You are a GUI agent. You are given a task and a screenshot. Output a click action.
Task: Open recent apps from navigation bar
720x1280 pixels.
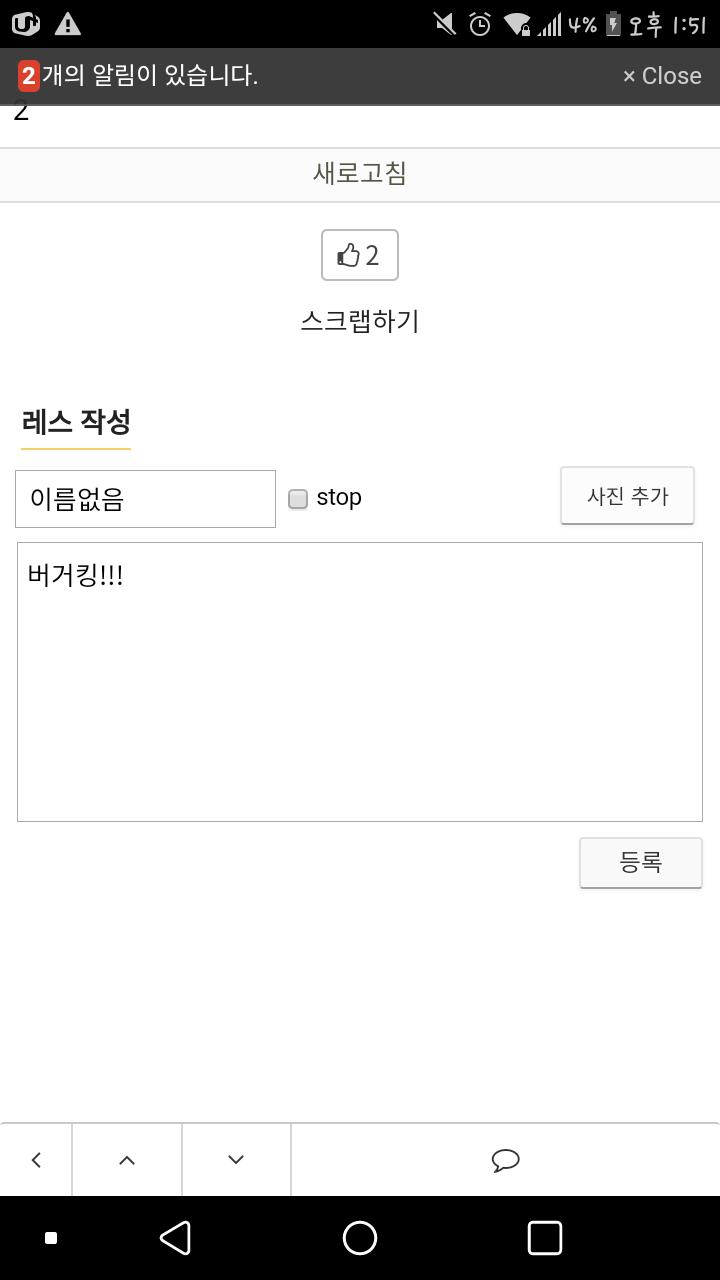[x=545, y=1238]
